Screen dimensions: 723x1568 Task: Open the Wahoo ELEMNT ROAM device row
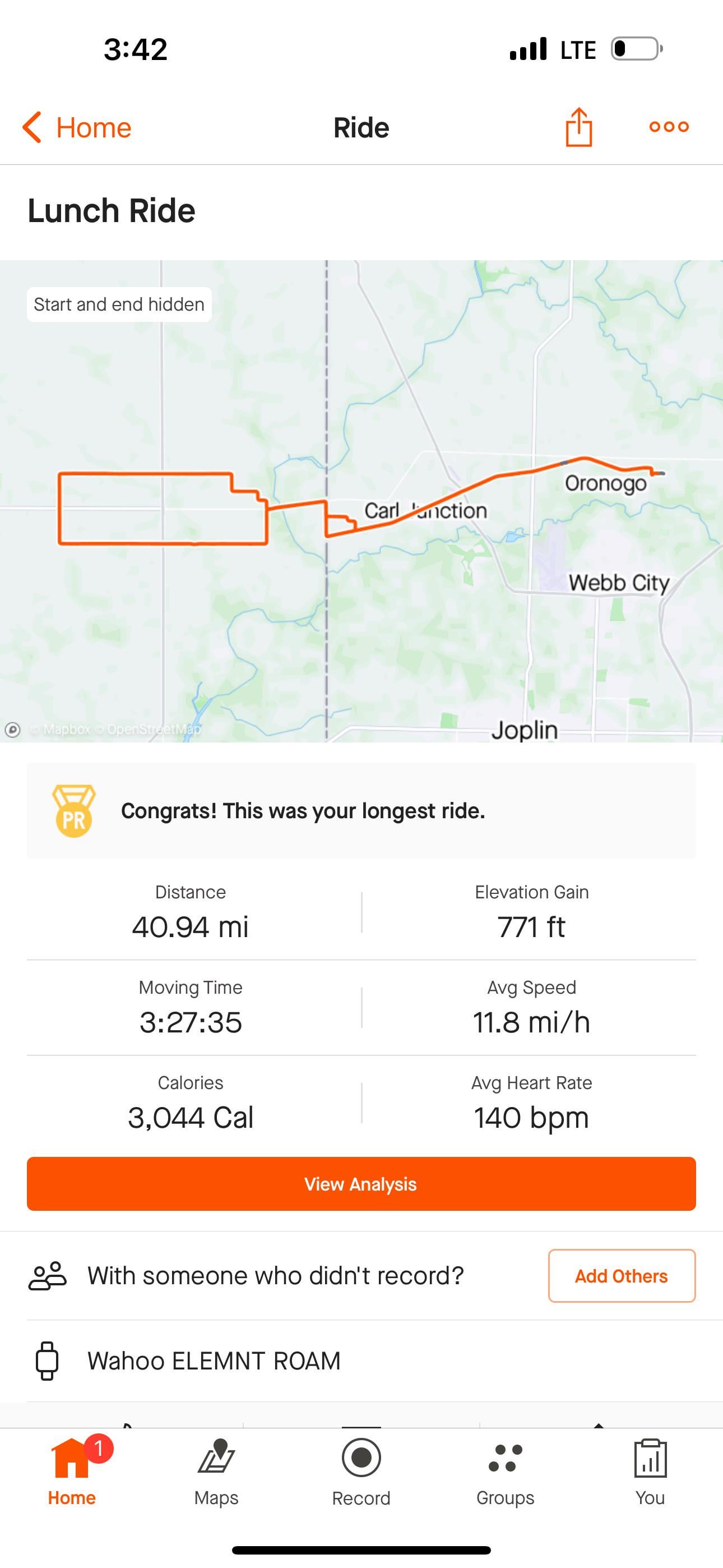click(x=361, y=1361)
